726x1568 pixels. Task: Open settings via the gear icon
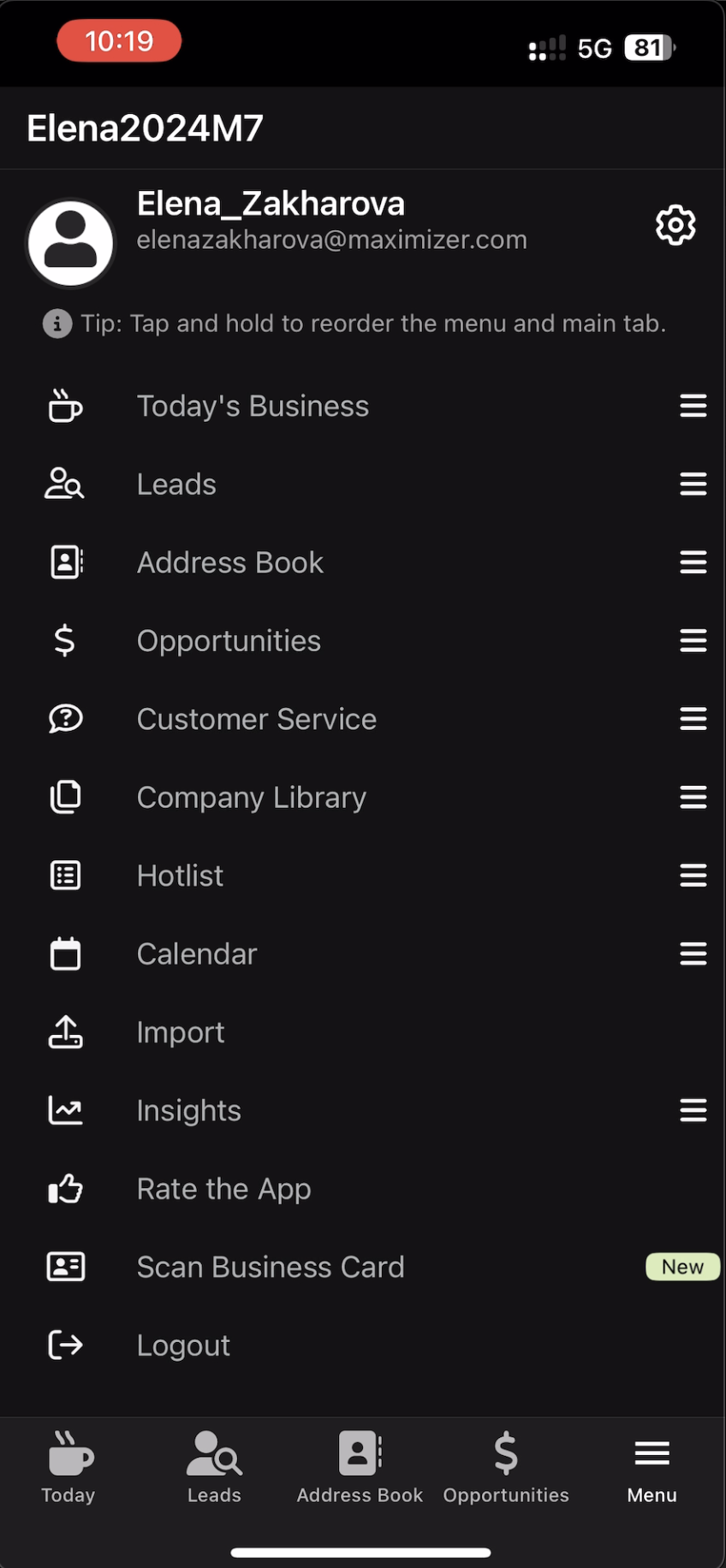[675, 225]
